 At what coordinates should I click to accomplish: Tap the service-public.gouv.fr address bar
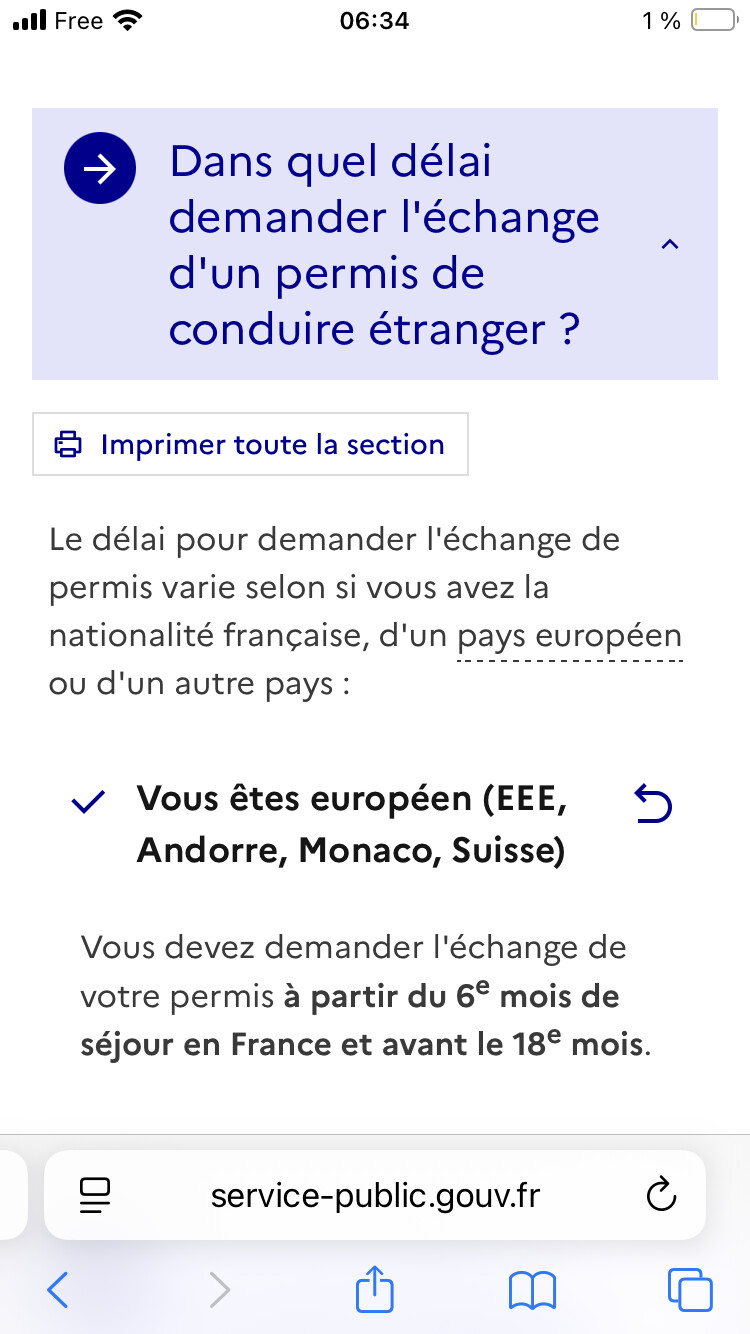pyautogui.click(x=375, y=1195)
